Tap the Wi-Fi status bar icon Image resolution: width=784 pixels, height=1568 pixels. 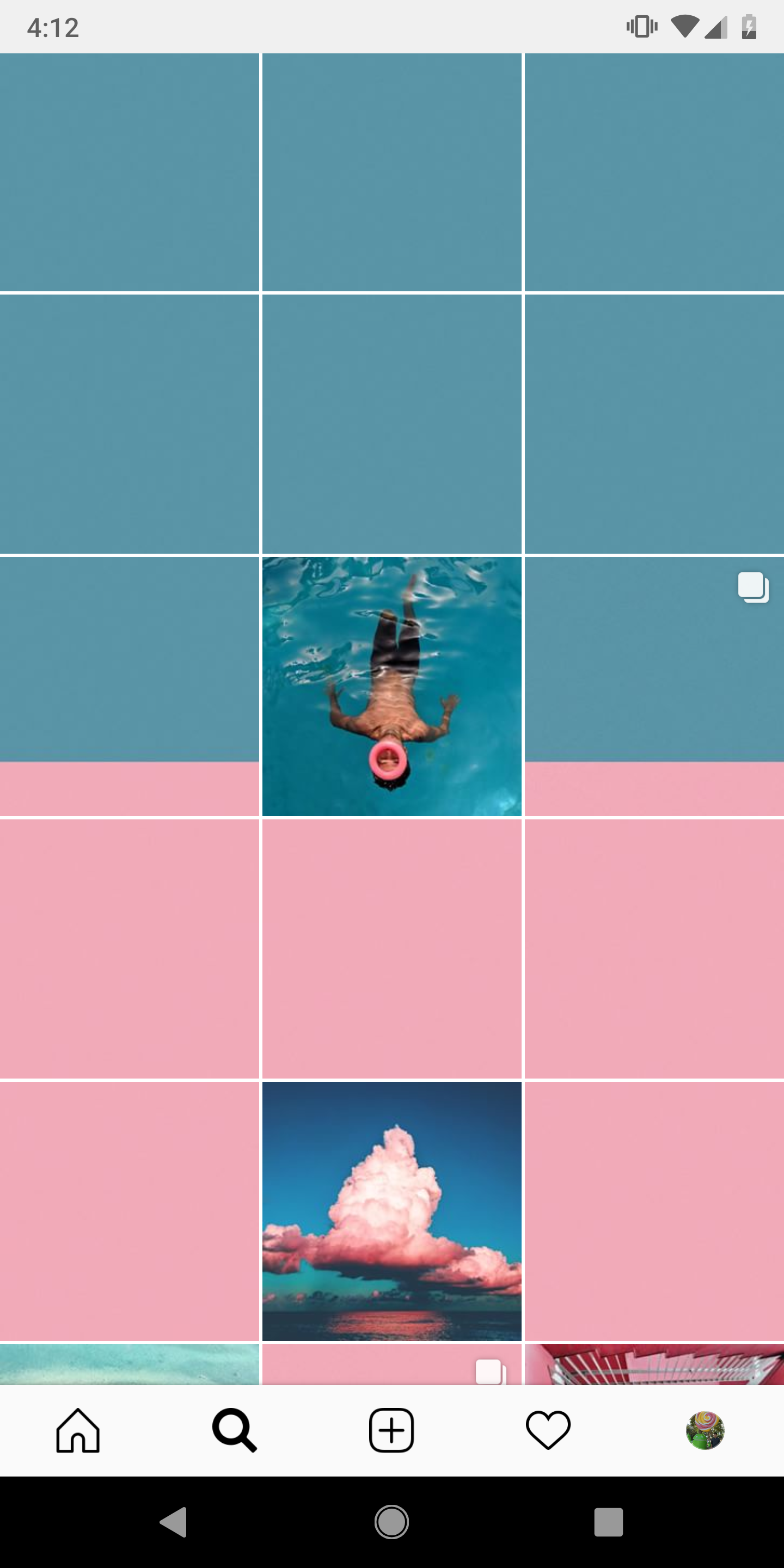(684, 27)
